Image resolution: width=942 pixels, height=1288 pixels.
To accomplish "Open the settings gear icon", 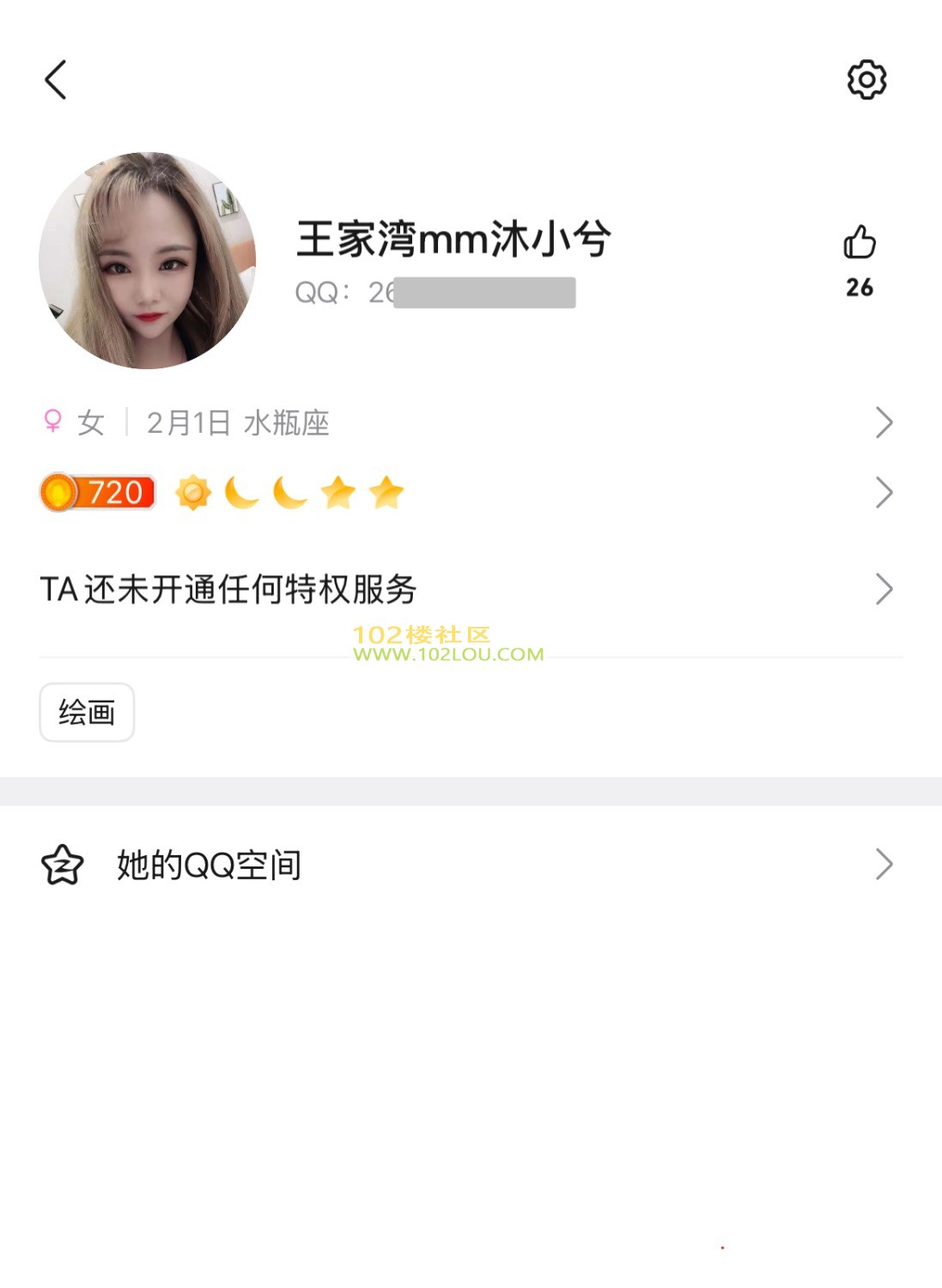I will click(x=866, y=80).
